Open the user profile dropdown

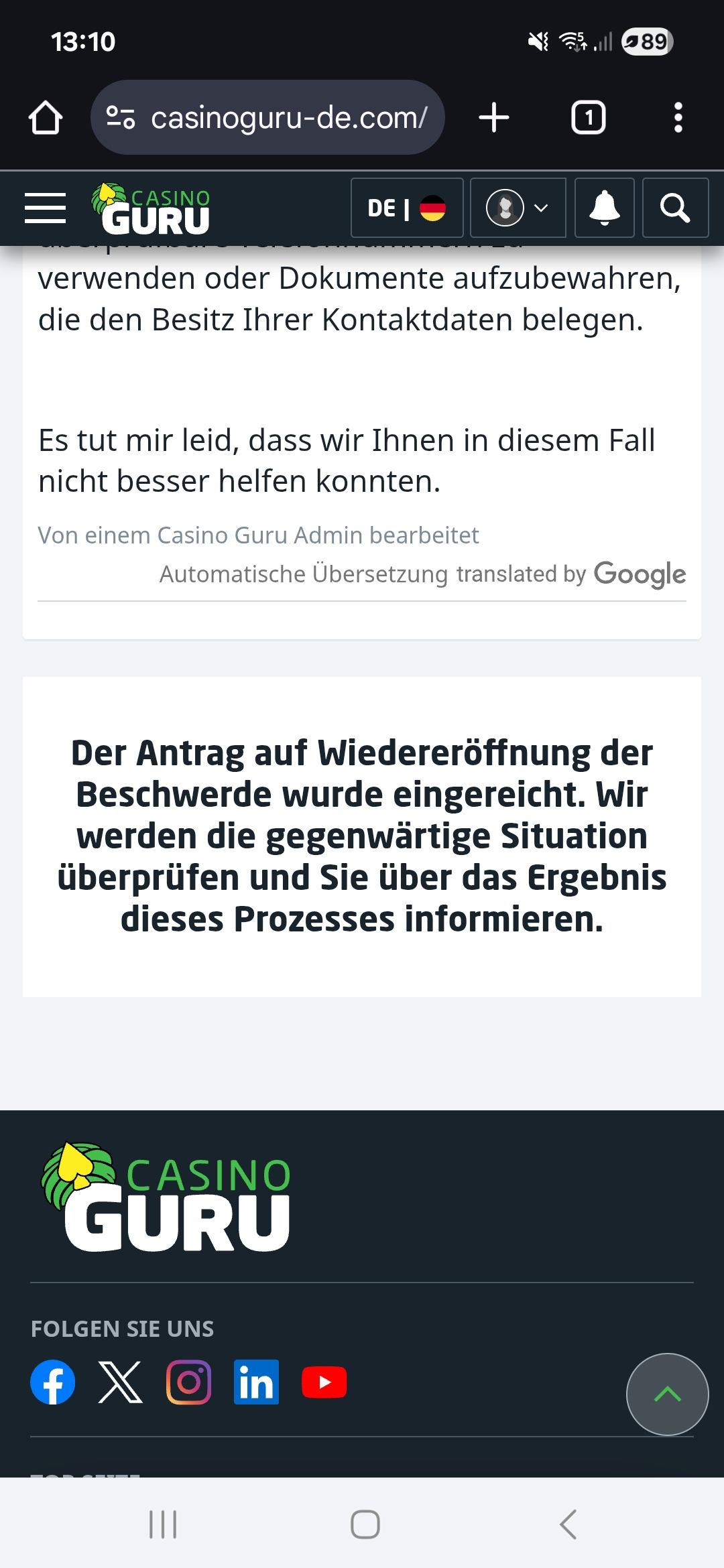(x=518, y=208)
